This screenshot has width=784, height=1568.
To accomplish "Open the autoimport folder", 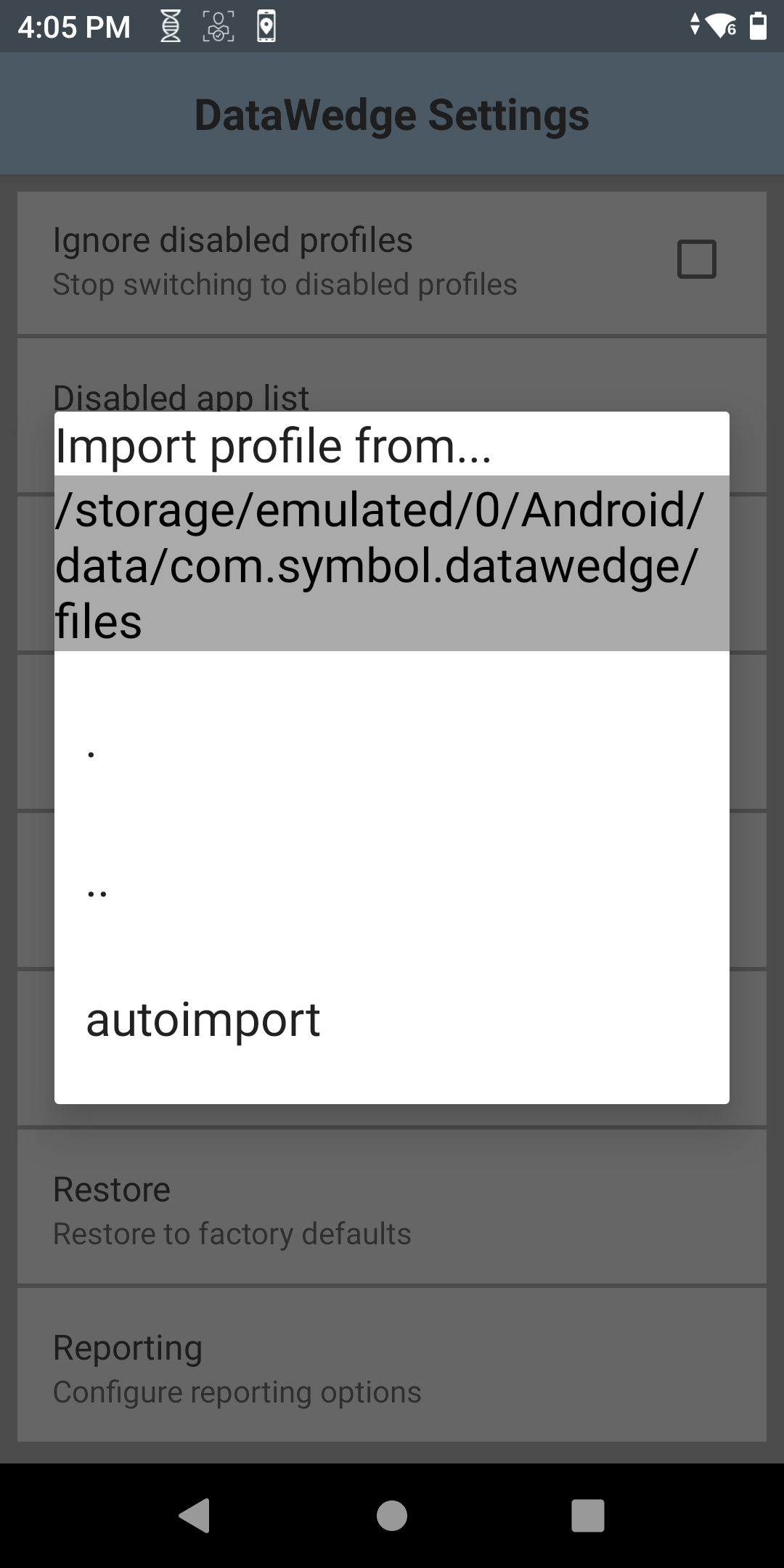I will coord(203,1020).
